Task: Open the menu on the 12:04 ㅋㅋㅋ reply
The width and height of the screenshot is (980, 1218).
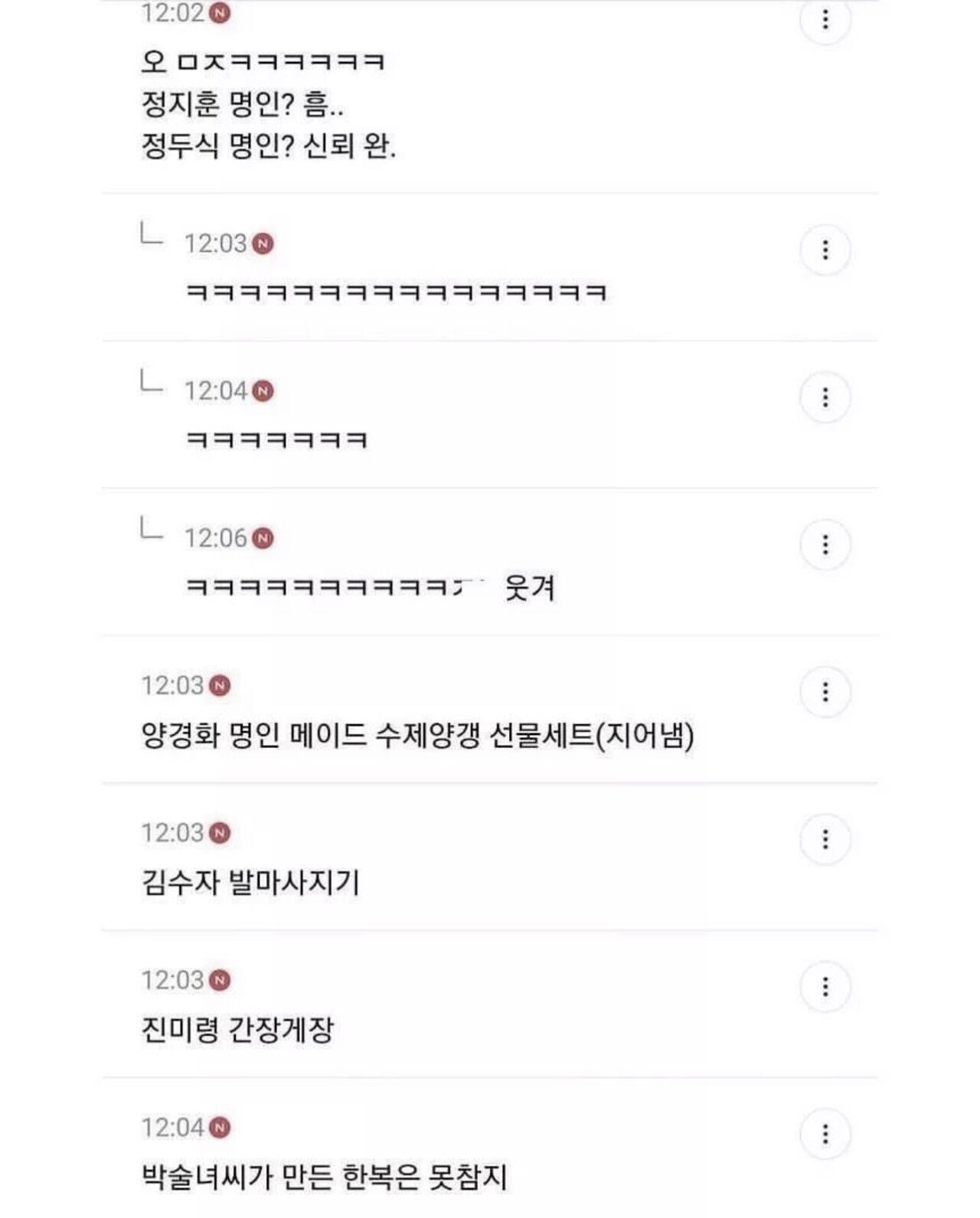Action: pos(825,397)
